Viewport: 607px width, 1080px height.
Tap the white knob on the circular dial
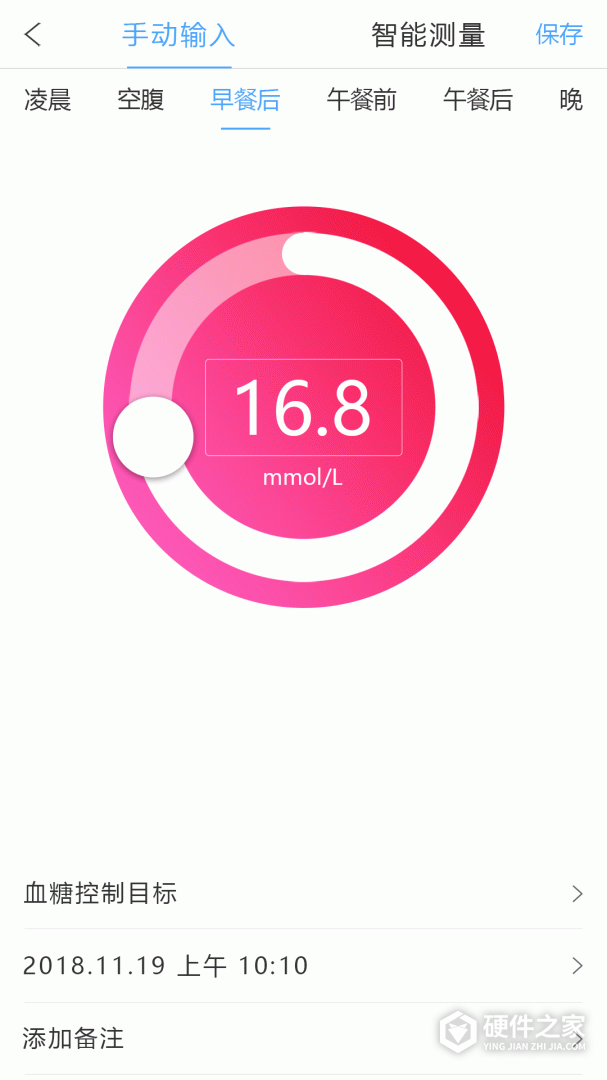(153, 436)
